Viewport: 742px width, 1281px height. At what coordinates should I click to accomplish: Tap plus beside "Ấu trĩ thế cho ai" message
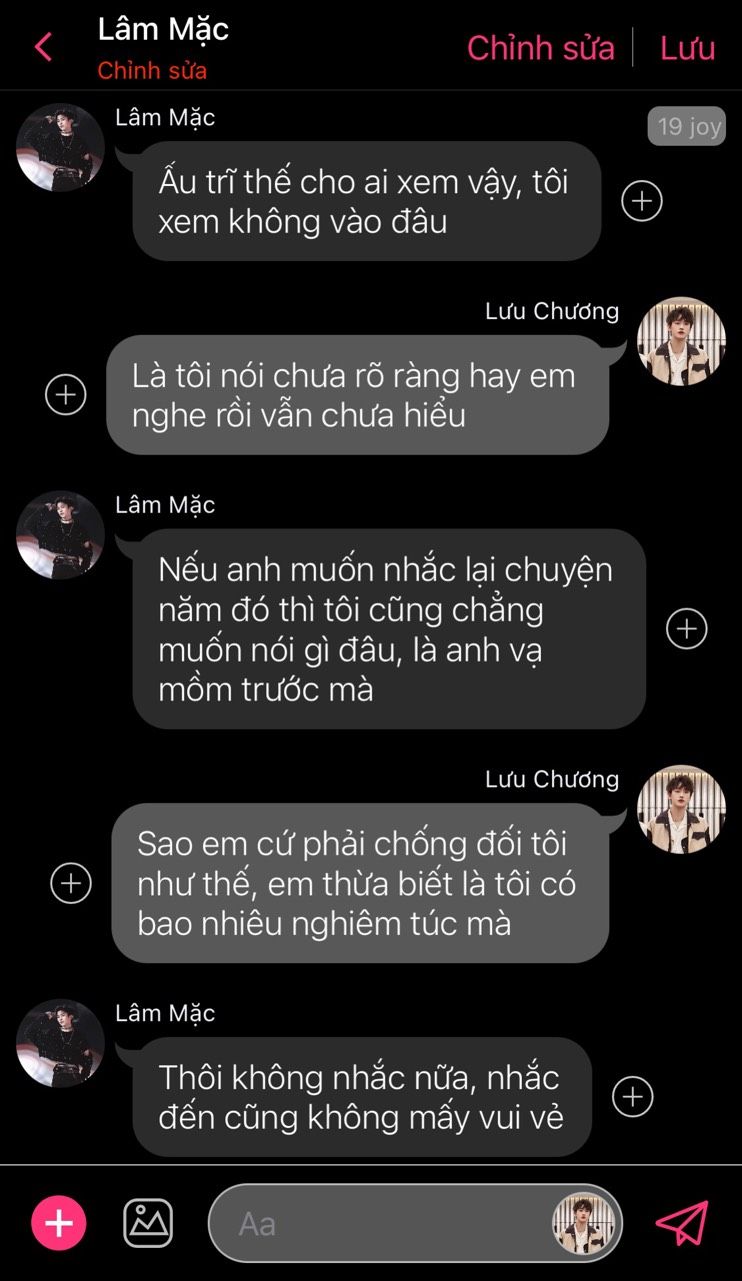tap(642, 201)
